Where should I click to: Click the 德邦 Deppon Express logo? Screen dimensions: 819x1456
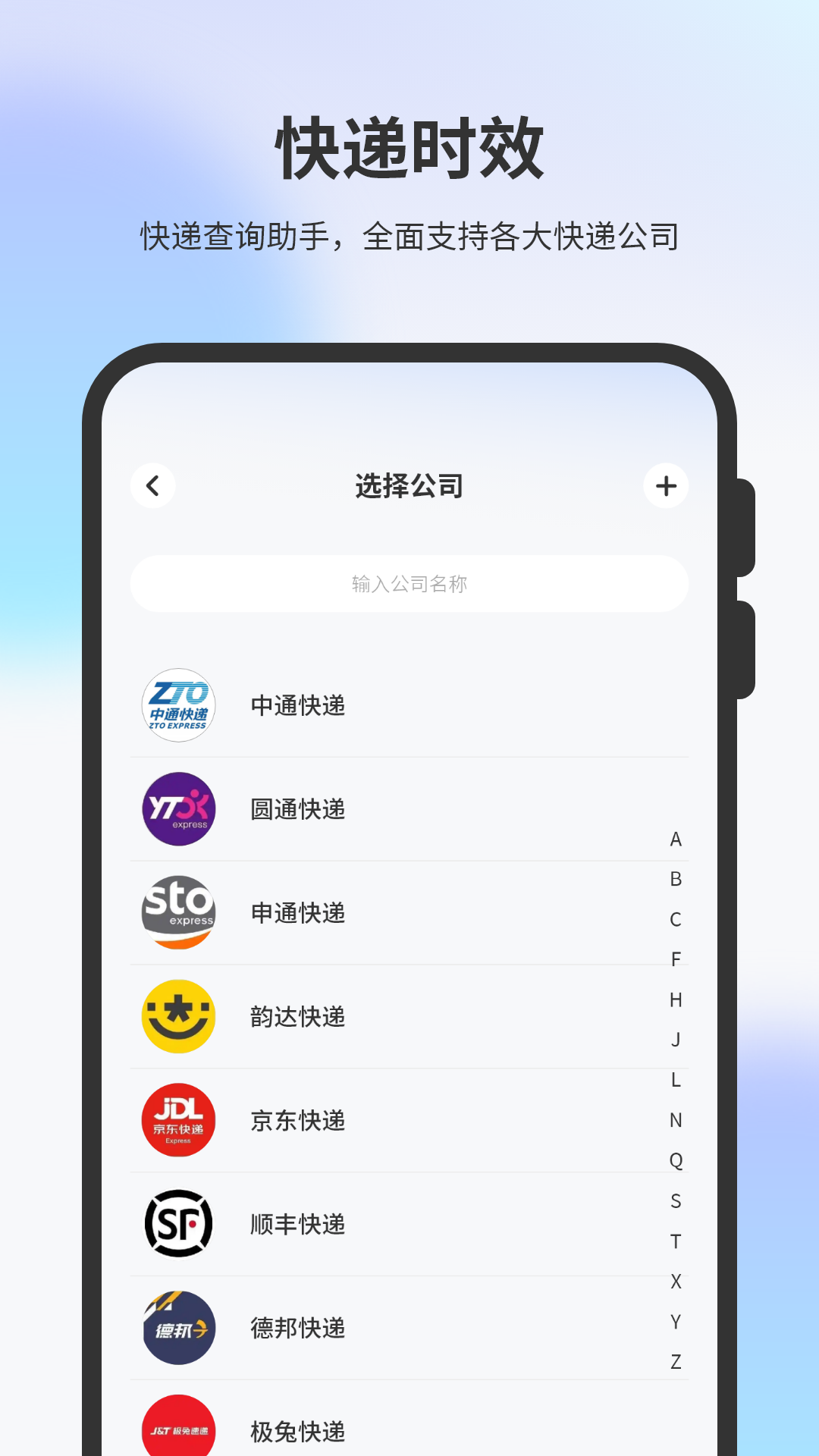pyautogui.click(x=179, y=1328)
